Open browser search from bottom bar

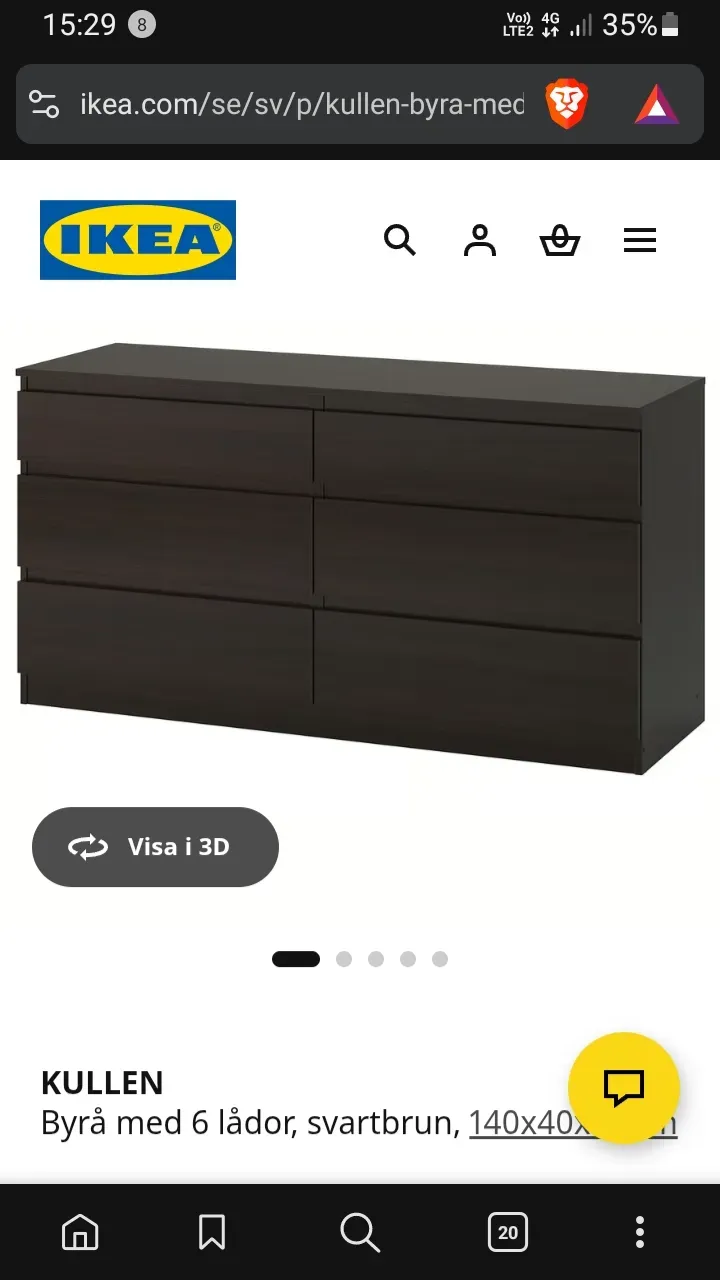point(360,1232)
